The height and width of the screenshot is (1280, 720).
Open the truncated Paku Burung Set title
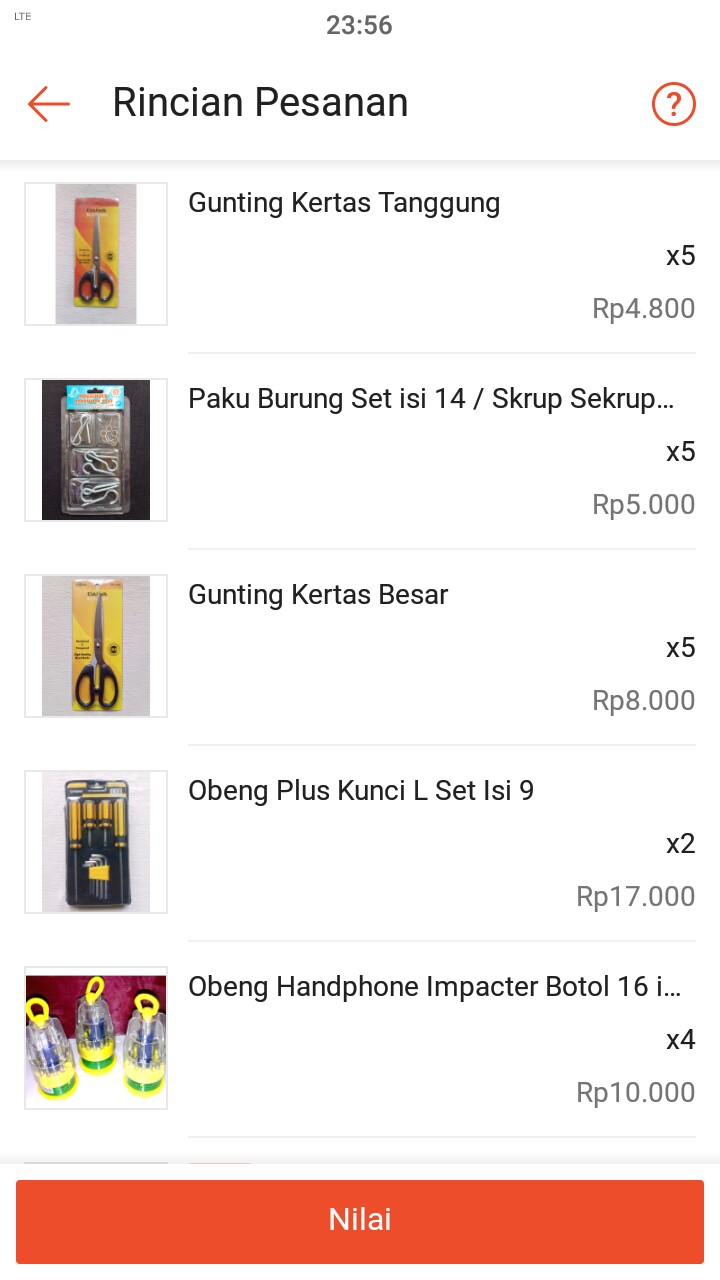click(432, 398)
